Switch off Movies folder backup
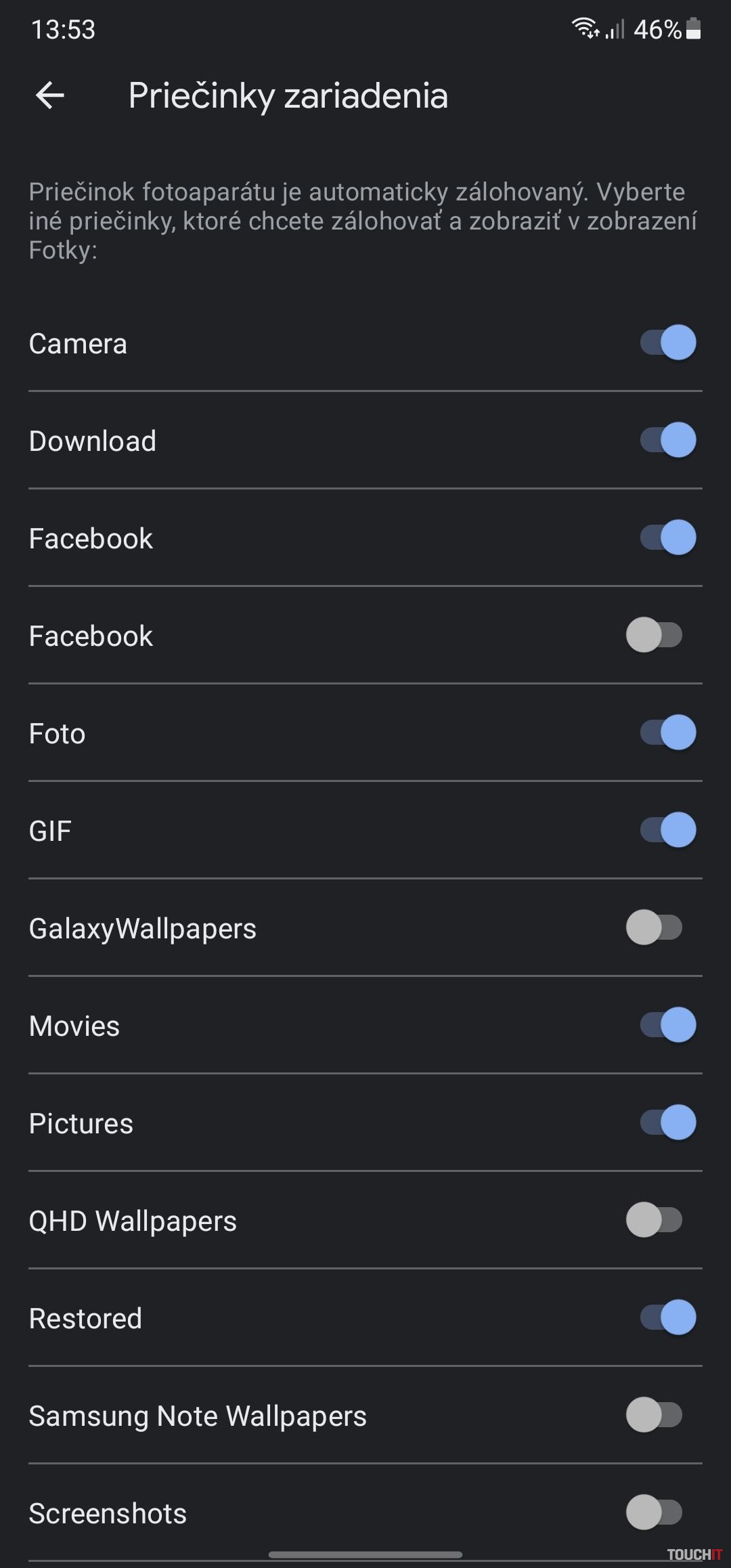This screenshot has width=731, height=1568. point(667,1025)
